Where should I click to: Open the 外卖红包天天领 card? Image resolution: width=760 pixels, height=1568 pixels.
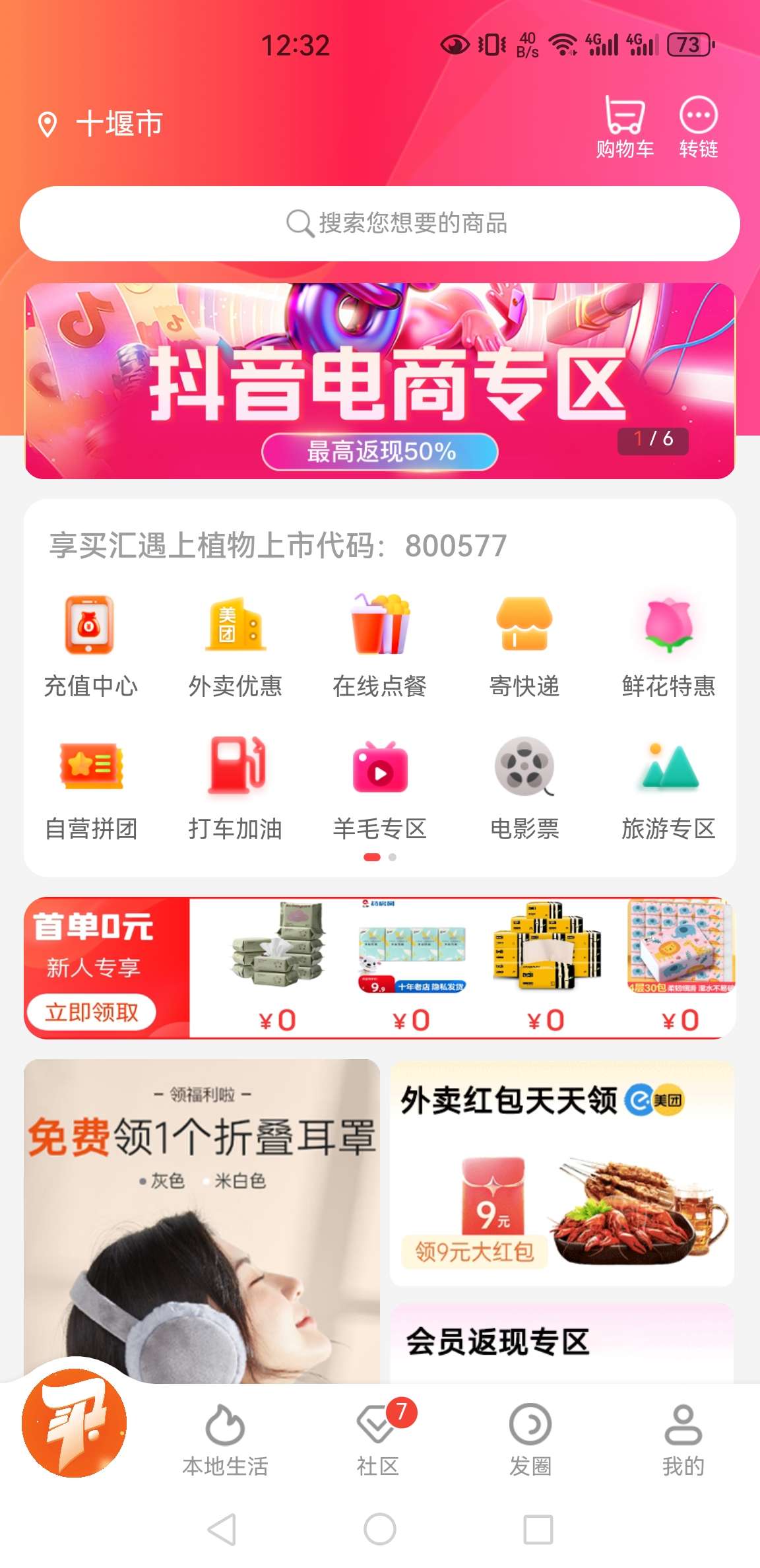pyautogui.click(x=562, y=1173)
